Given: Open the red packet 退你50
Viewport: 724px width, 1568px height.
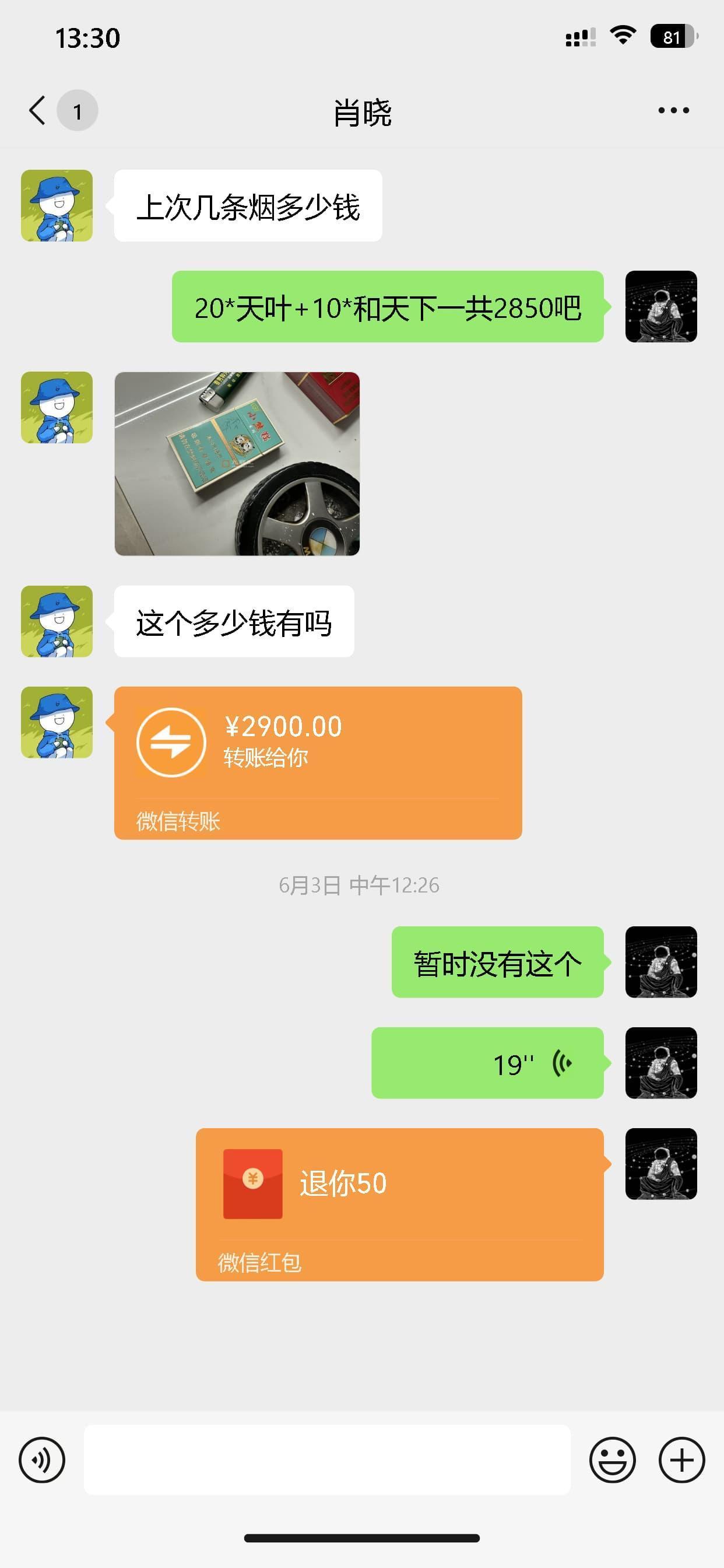Looking at the screenshot, I should (399, 1203).
